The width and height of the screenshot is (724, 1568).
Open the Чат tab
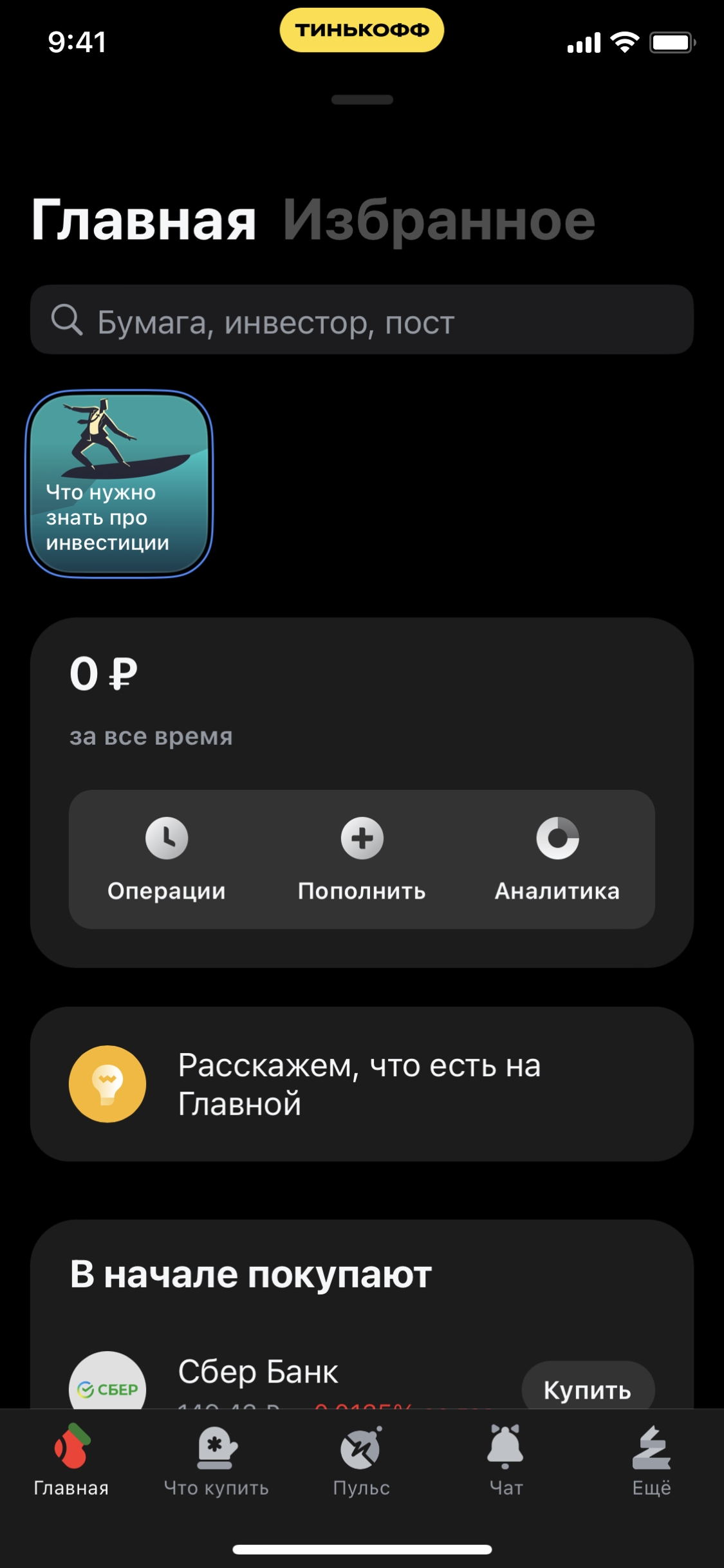point(506,1460)
